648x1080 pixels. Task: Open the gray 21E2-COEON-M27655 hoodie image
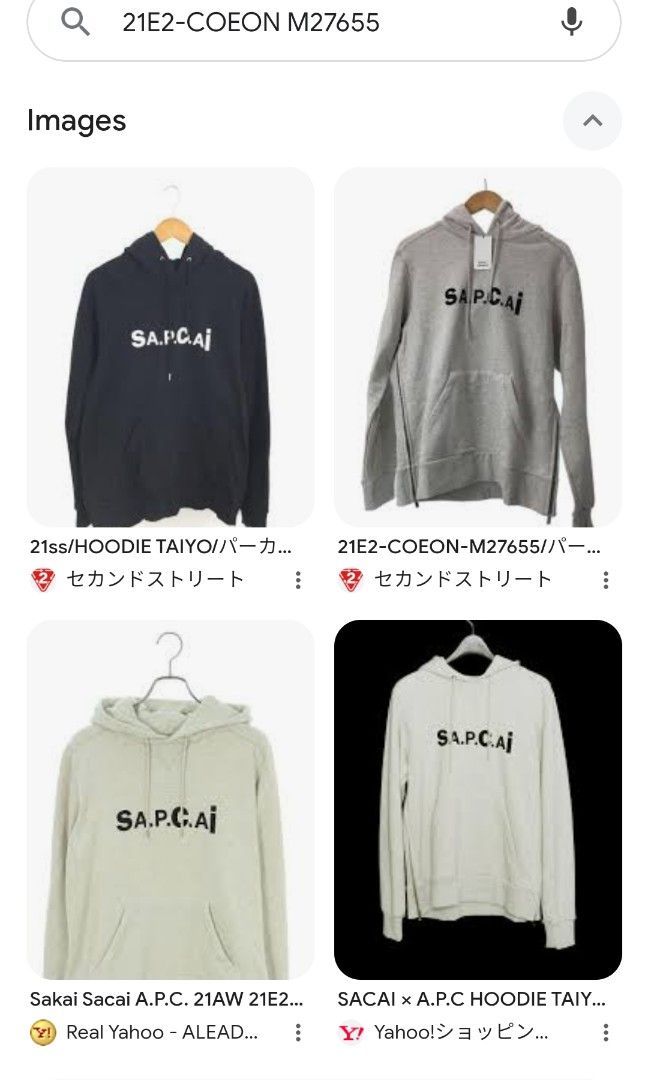[477, 347]
